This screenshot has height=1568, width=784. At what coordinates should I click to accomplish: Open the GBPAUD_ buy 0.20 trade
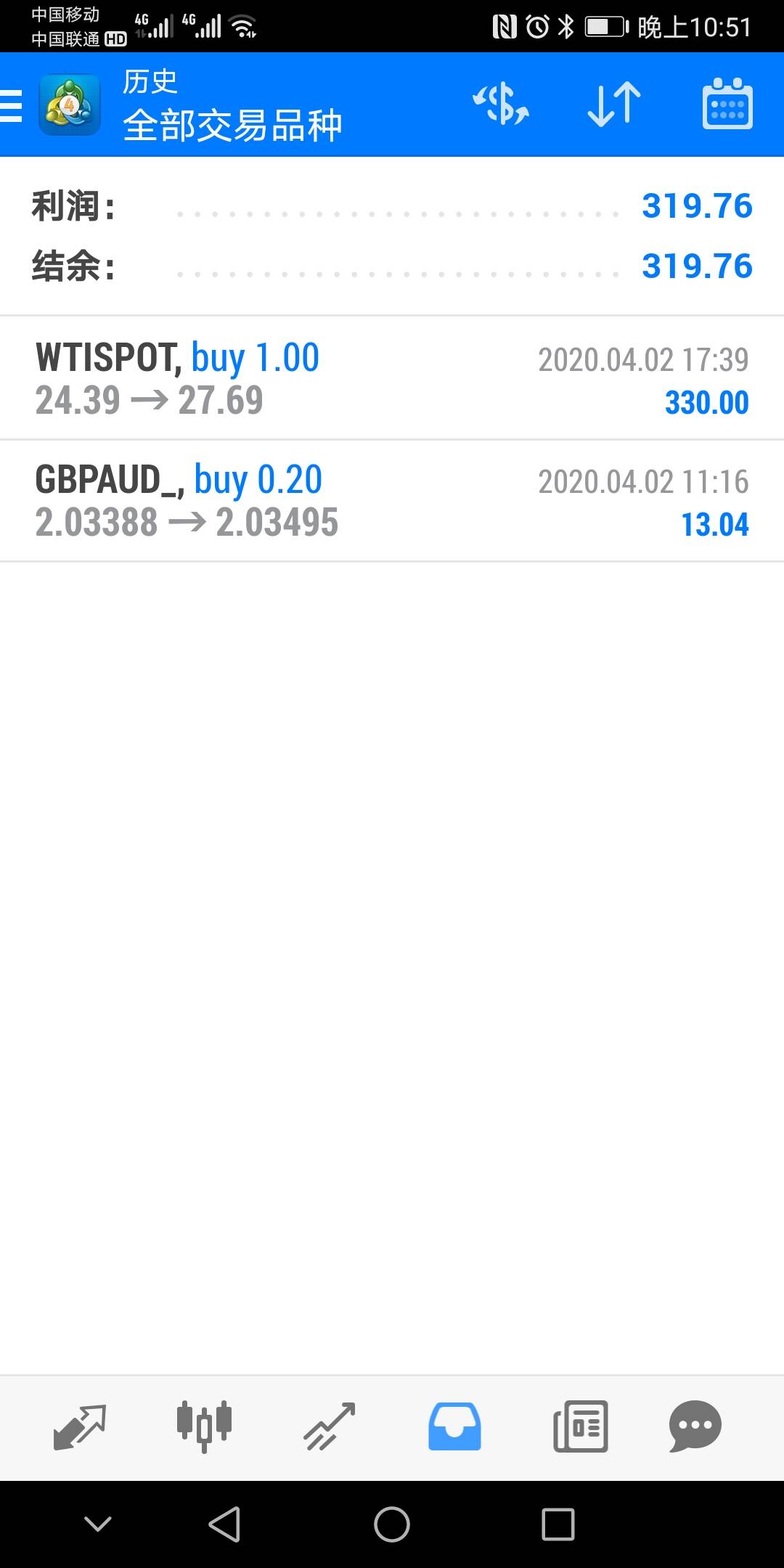coord(392,501)
